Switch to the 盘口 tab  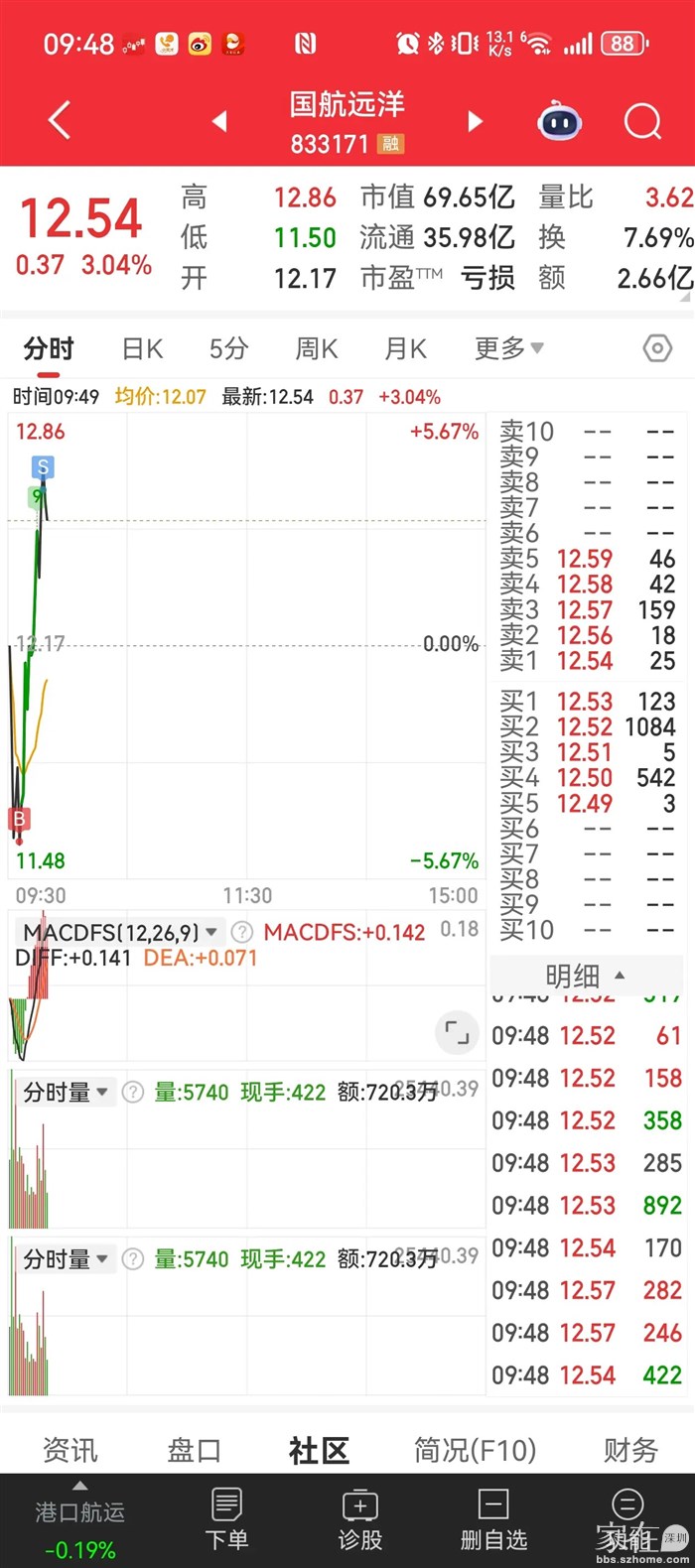point(194,1450)
